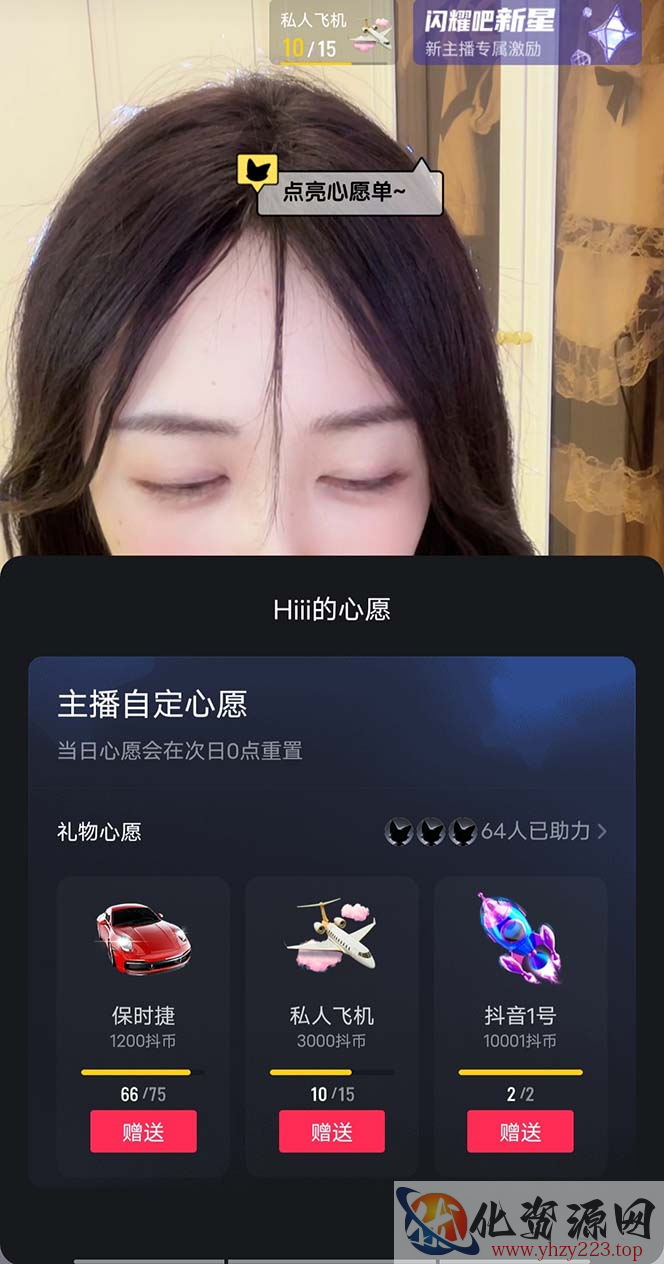Send the 私人飞机 gift
Screen dimensions: 664x1264
tap(331, 1131)
